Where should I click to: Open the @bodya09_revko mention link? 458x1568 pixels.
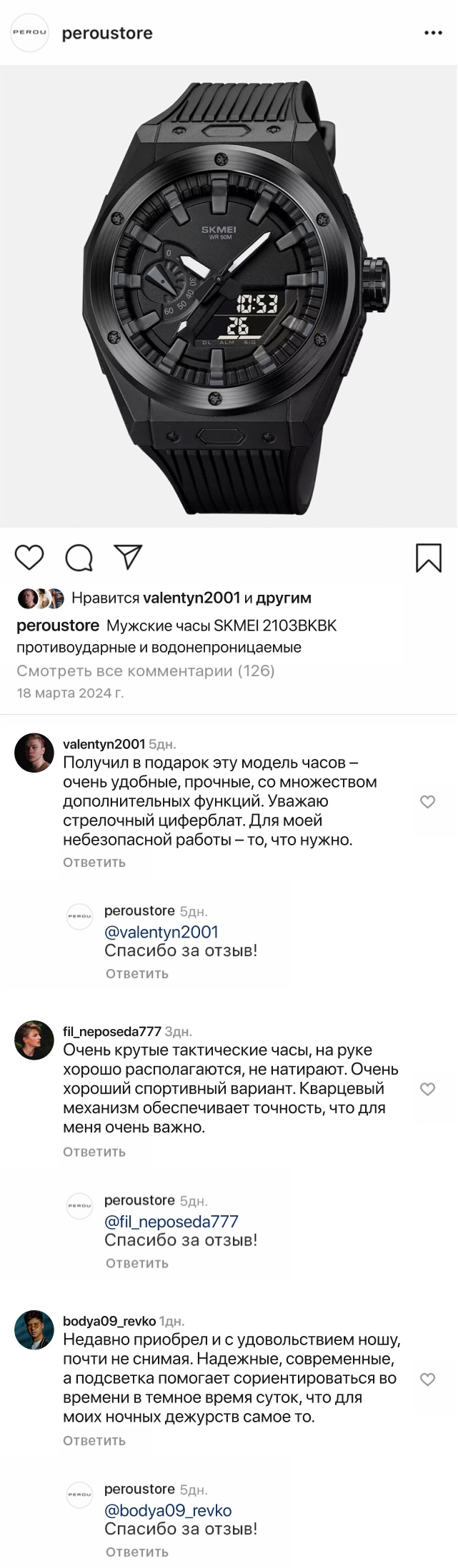(x=168, y=1511)
